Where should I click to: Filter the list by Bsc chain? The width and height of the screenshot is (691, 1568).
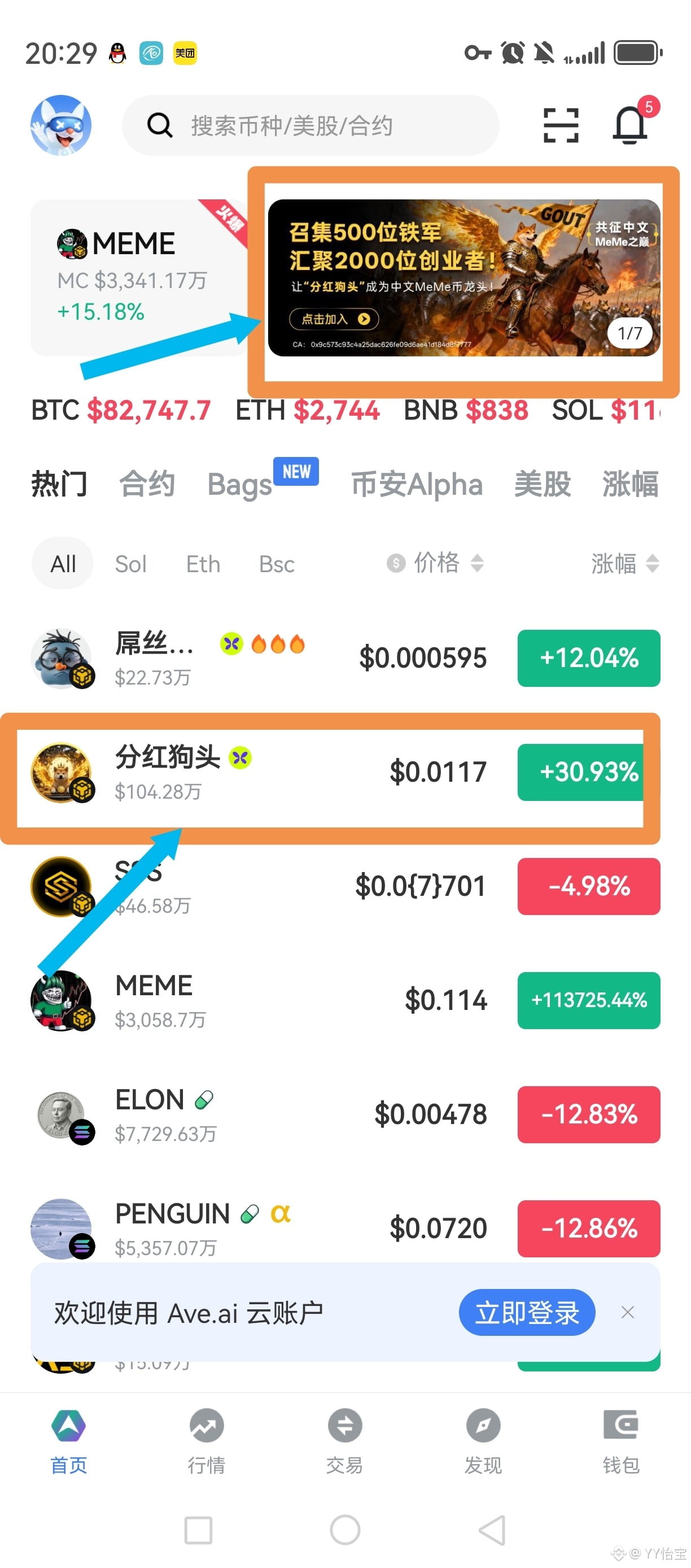(x=277, y=564)
